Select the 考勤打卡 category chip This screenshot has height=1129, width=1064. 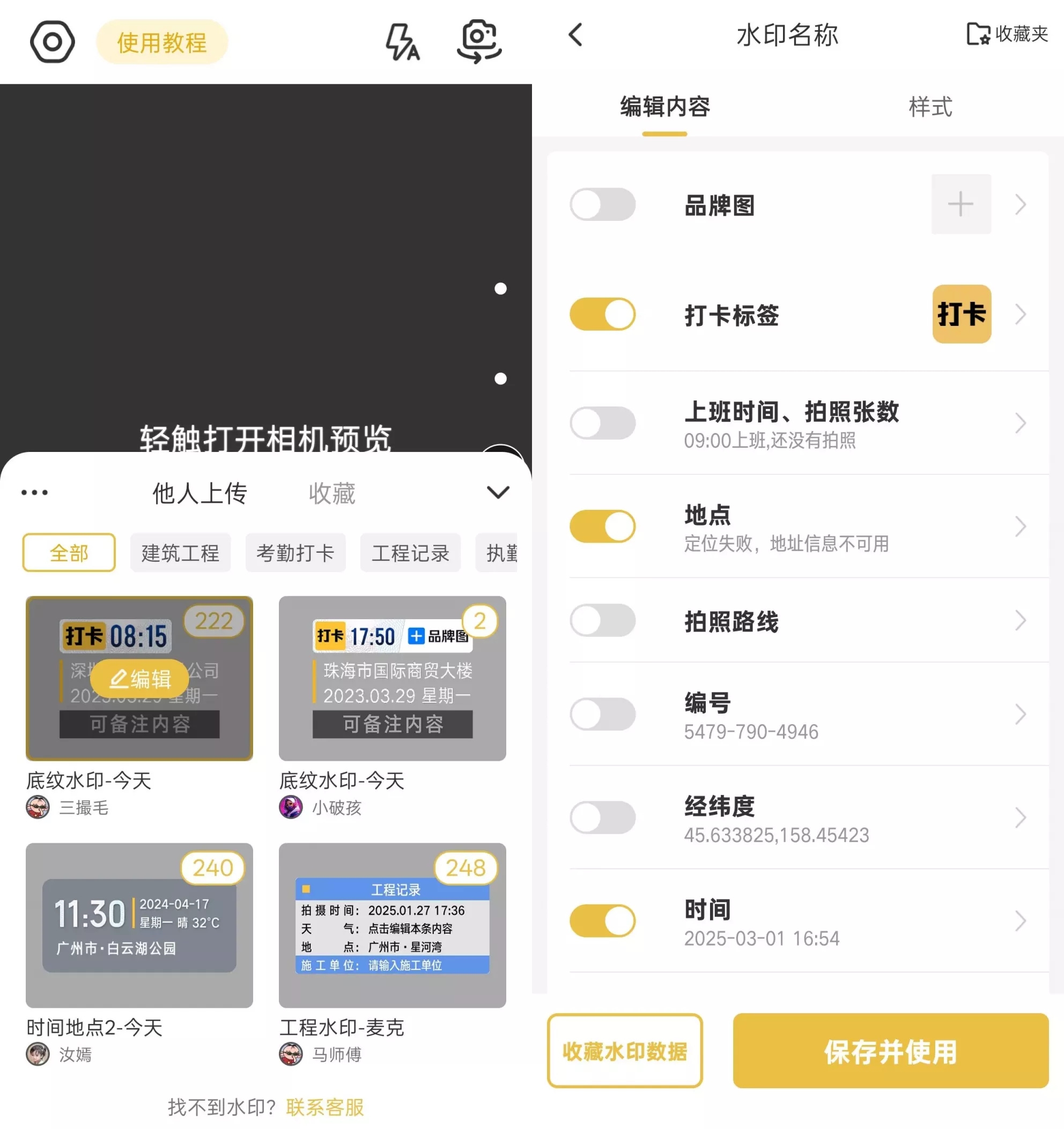coord(295,553)
